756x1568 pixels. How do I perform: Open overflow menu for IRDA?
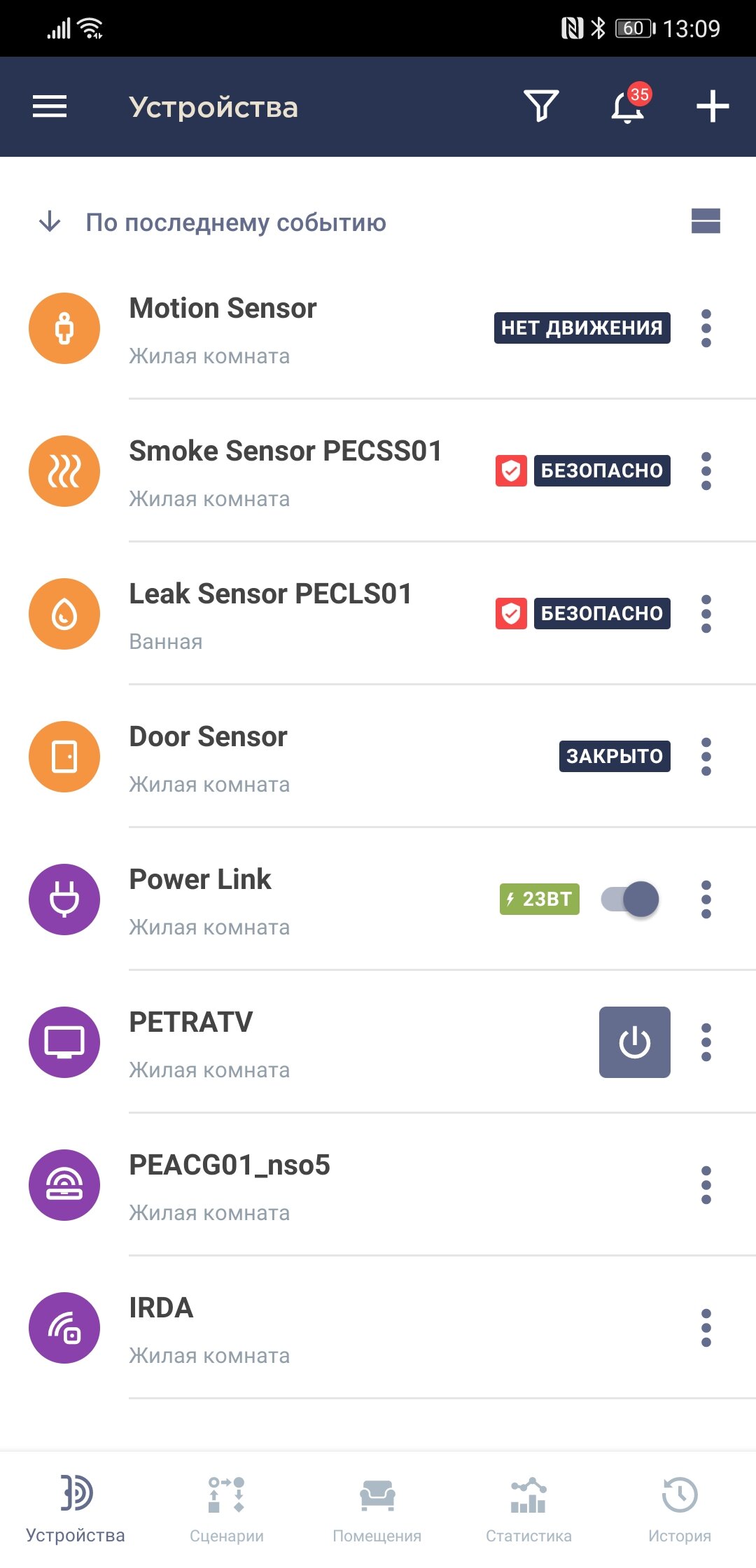706,1328
